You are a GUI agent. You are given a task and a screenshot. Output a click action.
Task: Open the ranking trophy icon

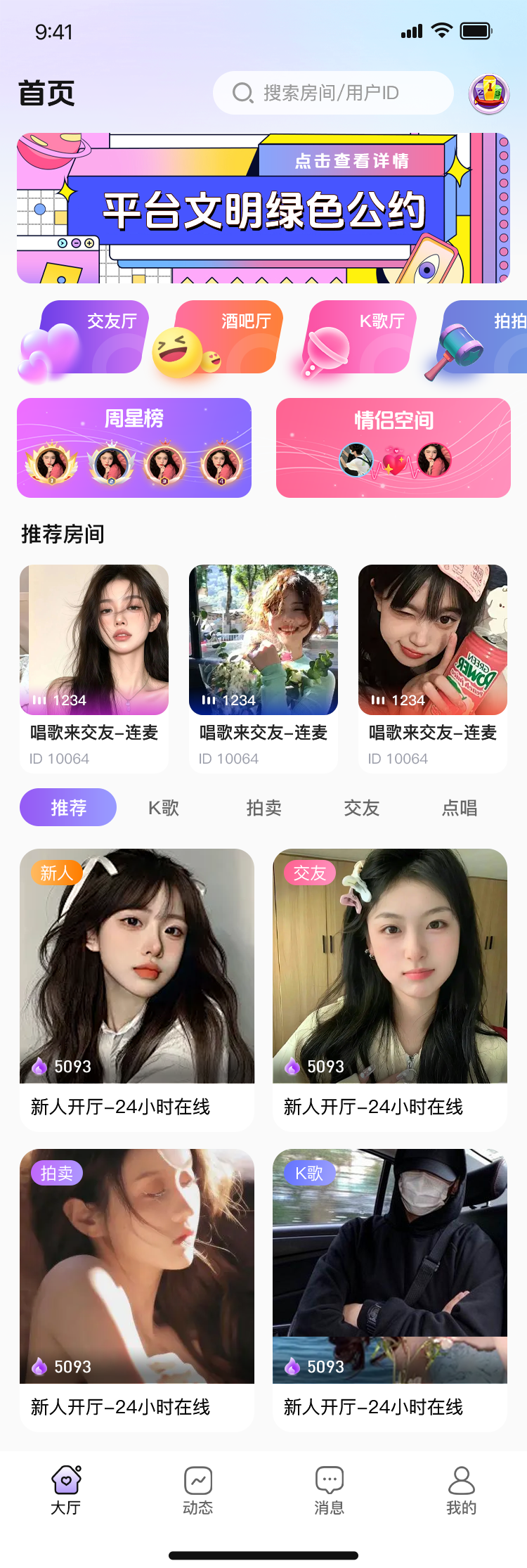click(x=488, y=94)
